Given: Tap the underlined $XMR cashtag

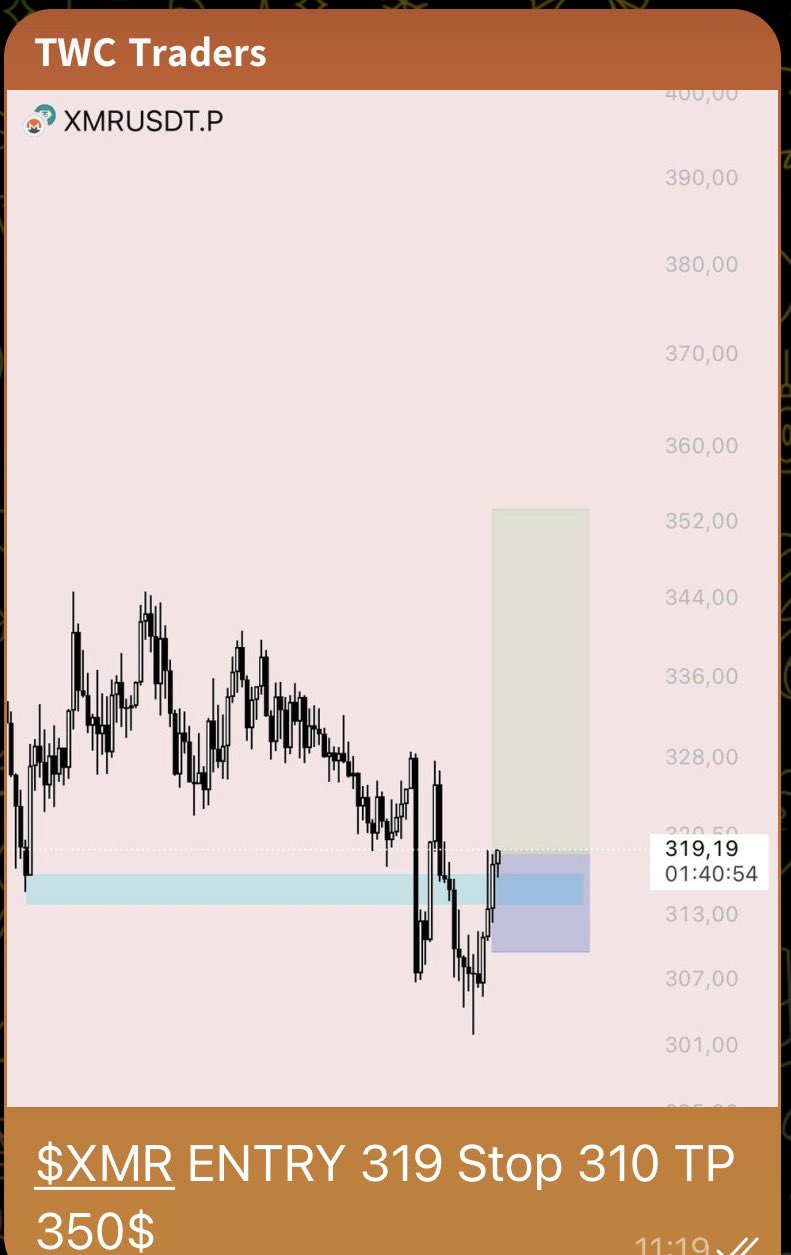Looking at the screenshot, I should [105, 1163].
